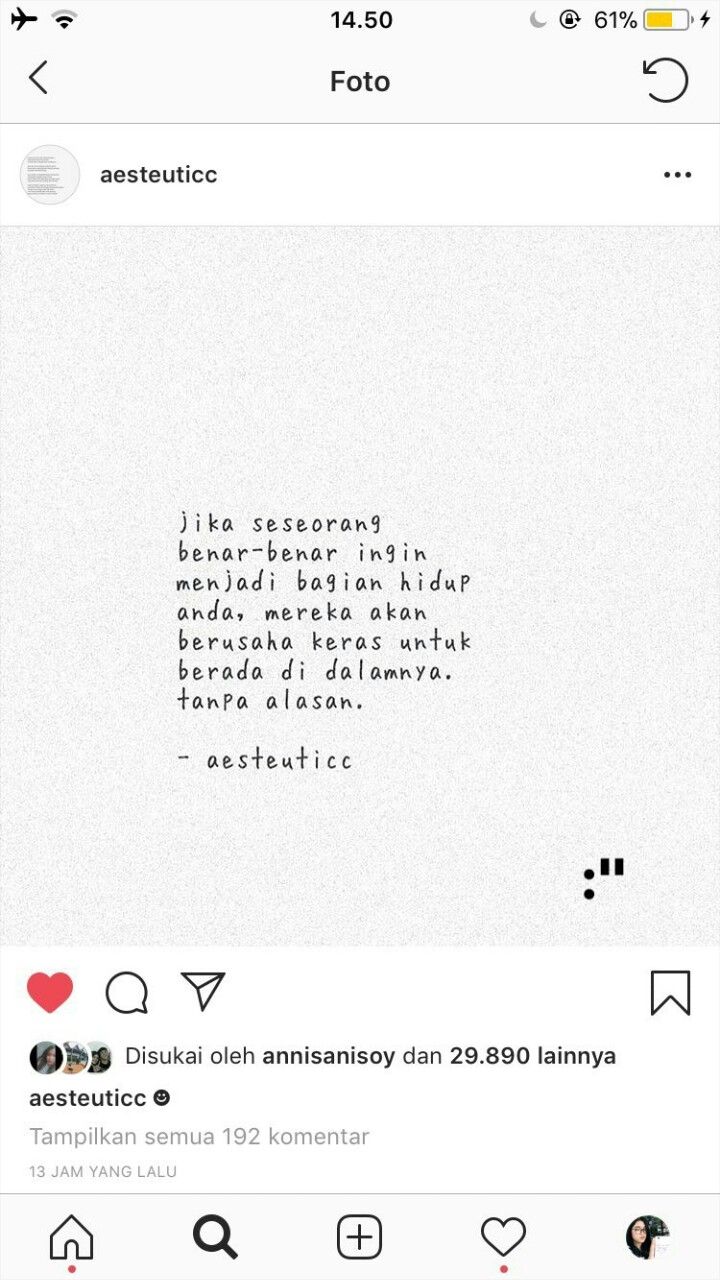The width and height of the screenshot is (720, 1280).
Task: Open the aesteuticc profile picture
Action: [x=50, y=175]
